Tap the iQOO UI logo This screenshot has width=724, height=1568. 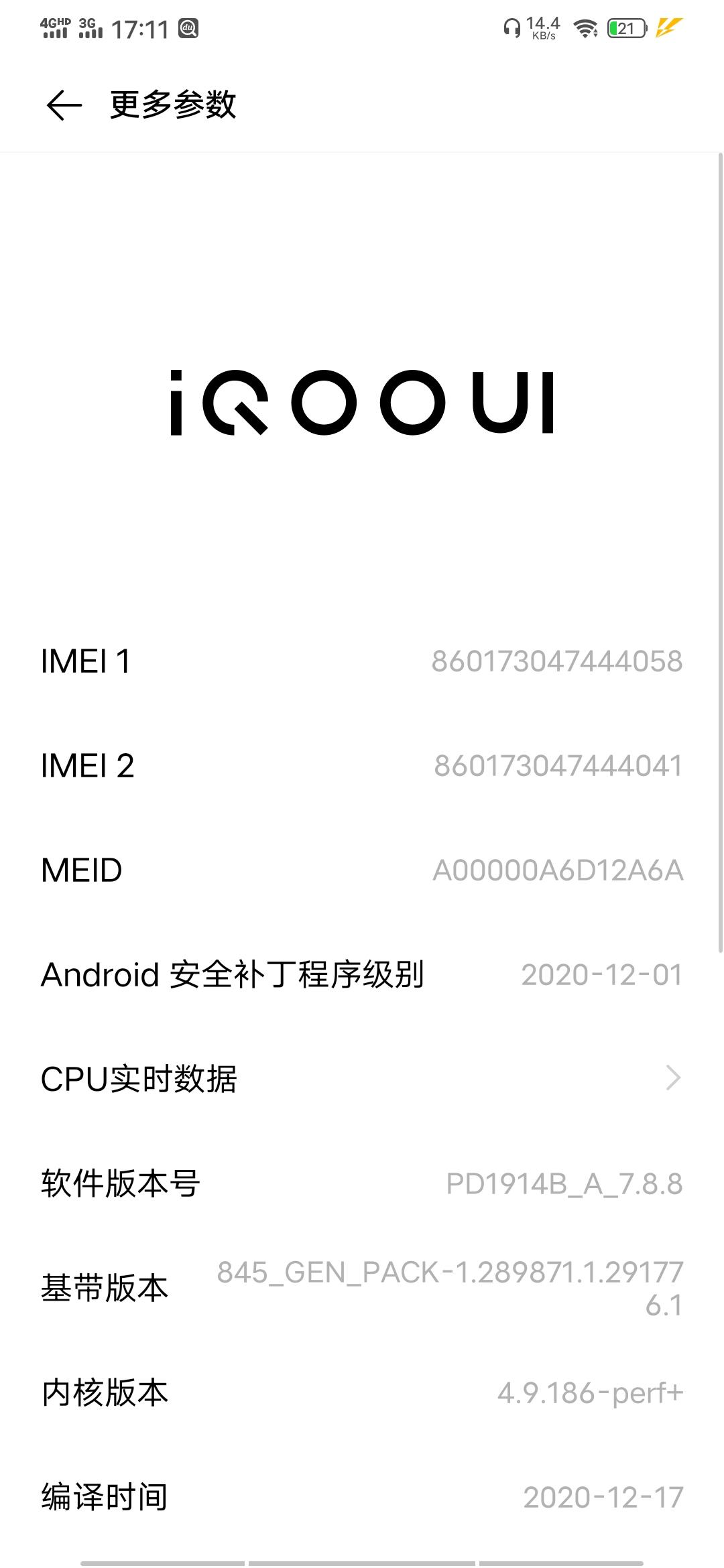362,402
